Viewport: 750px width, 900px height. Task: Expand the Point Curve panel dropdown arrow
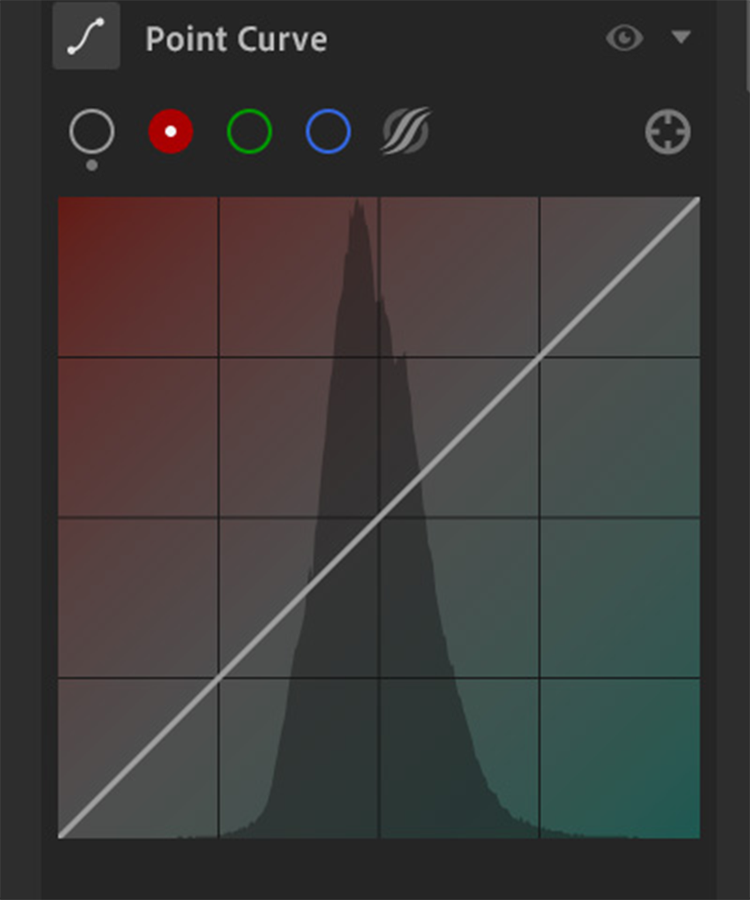(x=681, y=38)
